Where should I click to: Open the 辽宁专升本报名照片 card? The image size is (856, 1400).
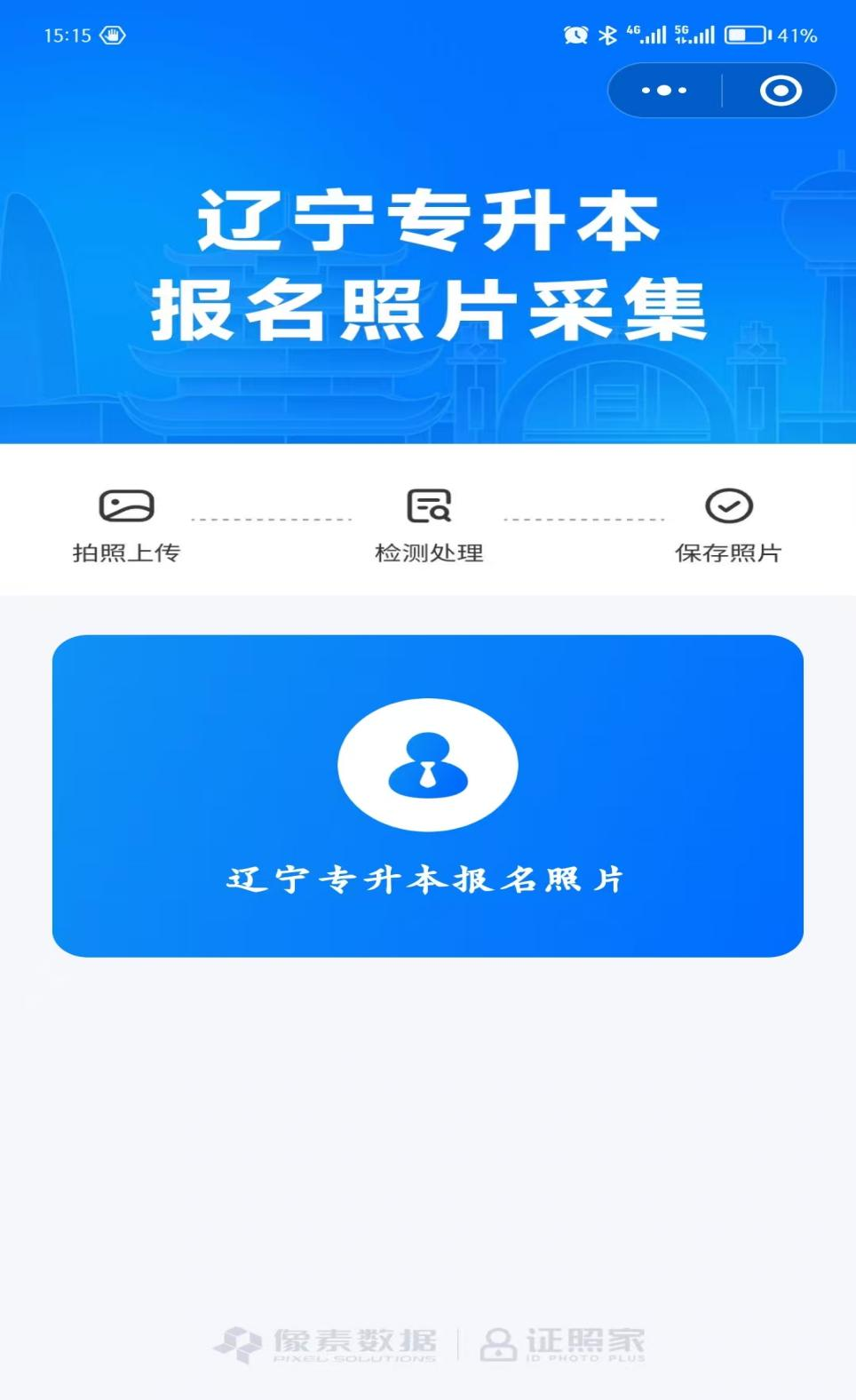[x=427, y=795]
